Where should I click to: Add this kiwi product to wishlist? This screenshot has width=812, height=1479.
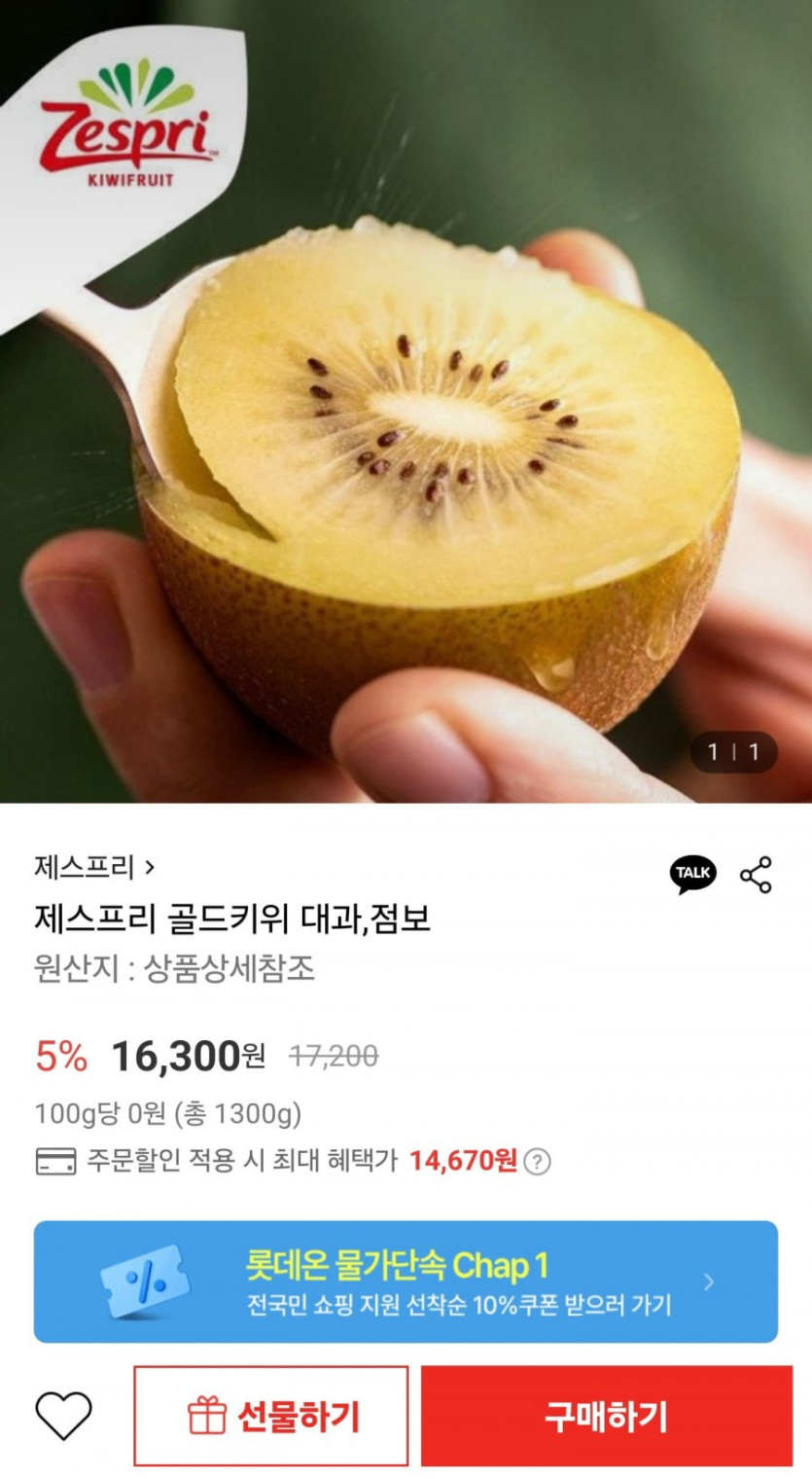[x=63, y=1415]
